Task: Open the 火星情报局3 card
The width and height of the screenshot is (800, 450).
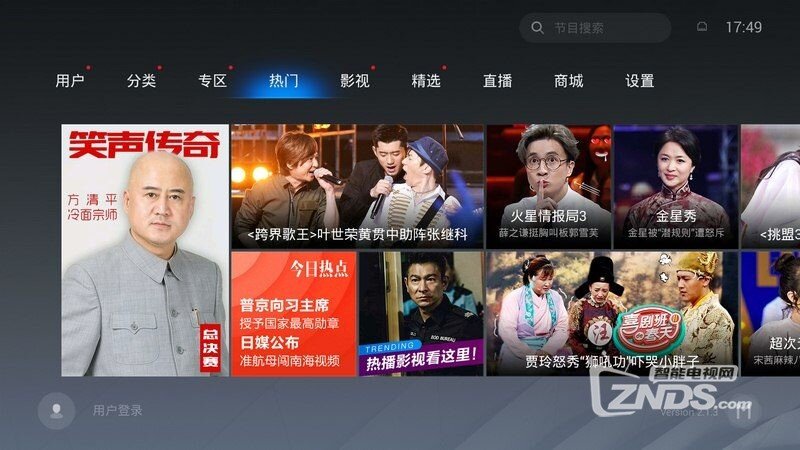Action: click(x=548, y=185)
